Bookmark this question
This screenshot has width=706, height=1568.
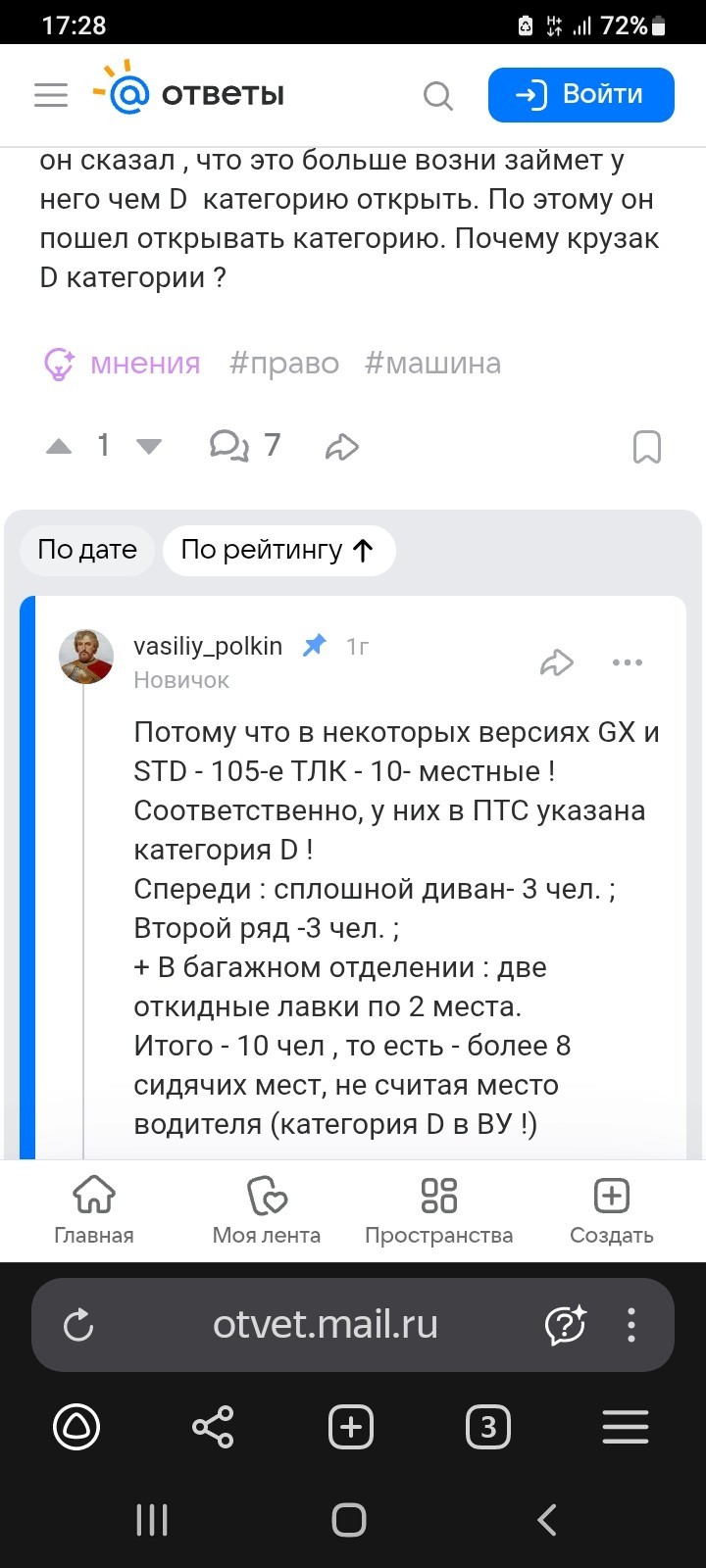tap(647, 447)
